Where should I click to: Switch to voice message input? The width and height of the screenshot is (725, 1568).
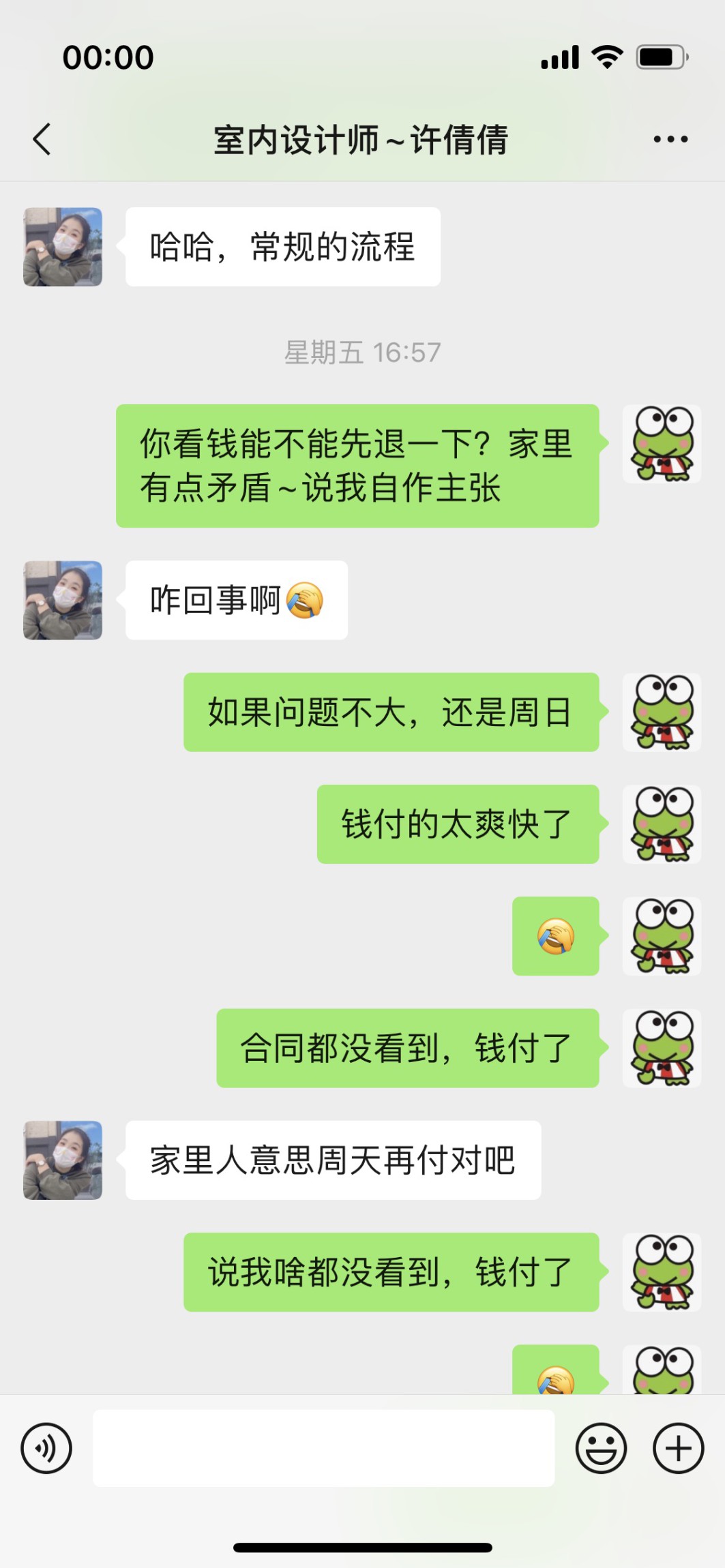point(46,1448)
